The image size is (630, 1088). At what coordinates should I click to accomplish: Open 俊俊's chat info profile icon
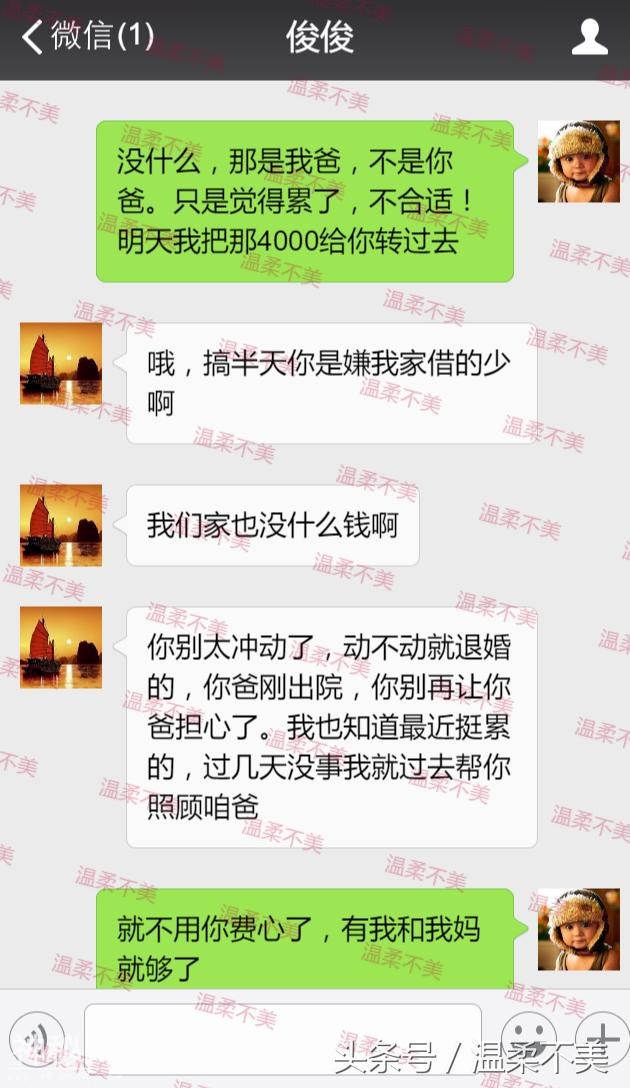[589, 38]
